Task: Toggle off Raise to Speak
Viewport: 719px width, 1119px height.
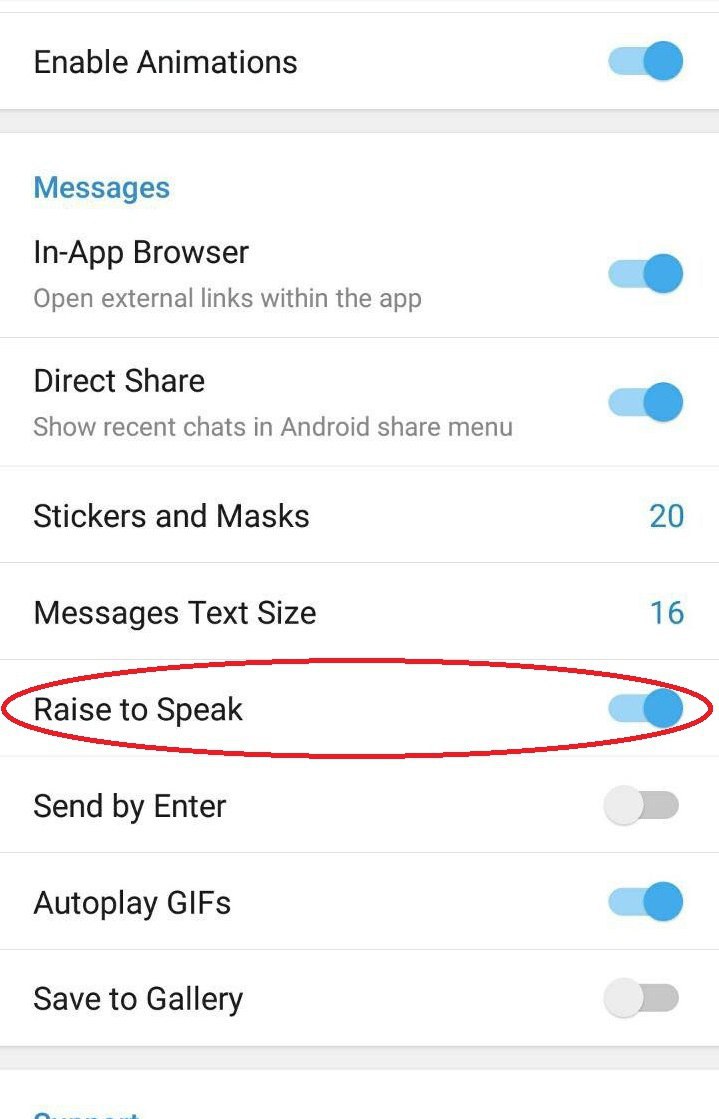Action: 645,709
